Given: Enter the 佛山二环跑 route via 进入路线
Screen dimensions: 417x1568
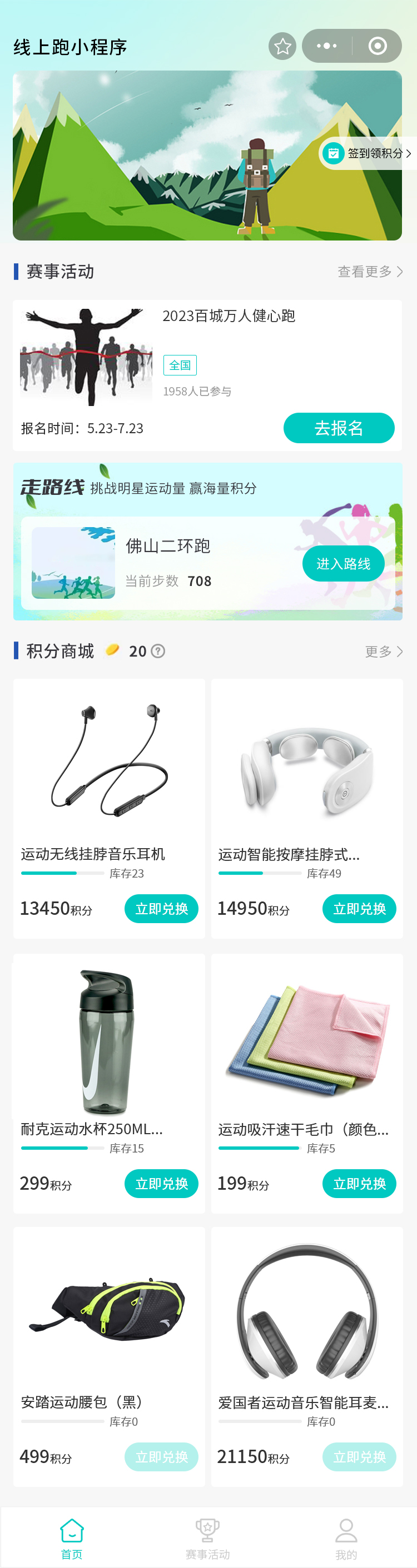Looking at the screenshot, I should (x=343, y=564).
